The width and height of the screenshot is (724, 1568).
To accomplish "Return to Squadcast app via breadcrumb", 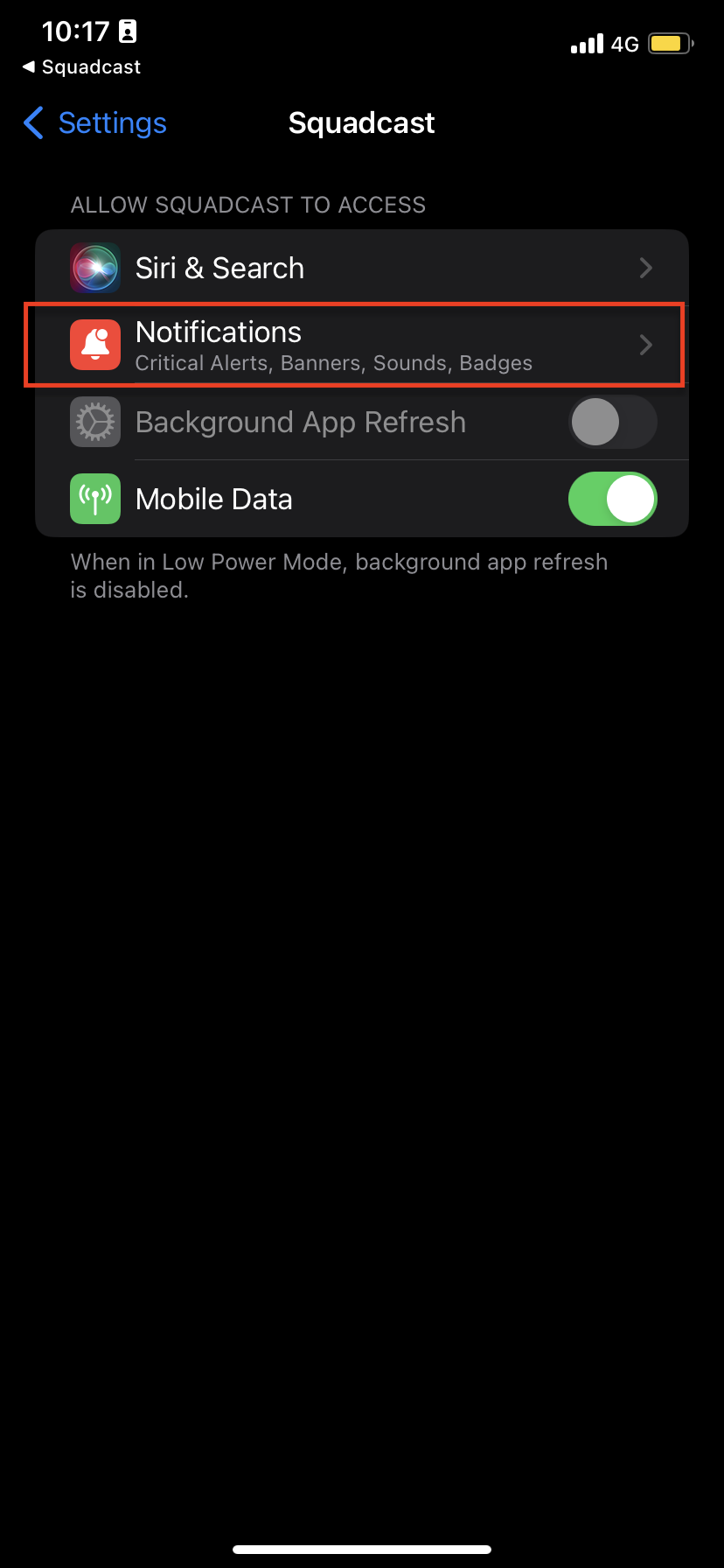I will (81, 67).
